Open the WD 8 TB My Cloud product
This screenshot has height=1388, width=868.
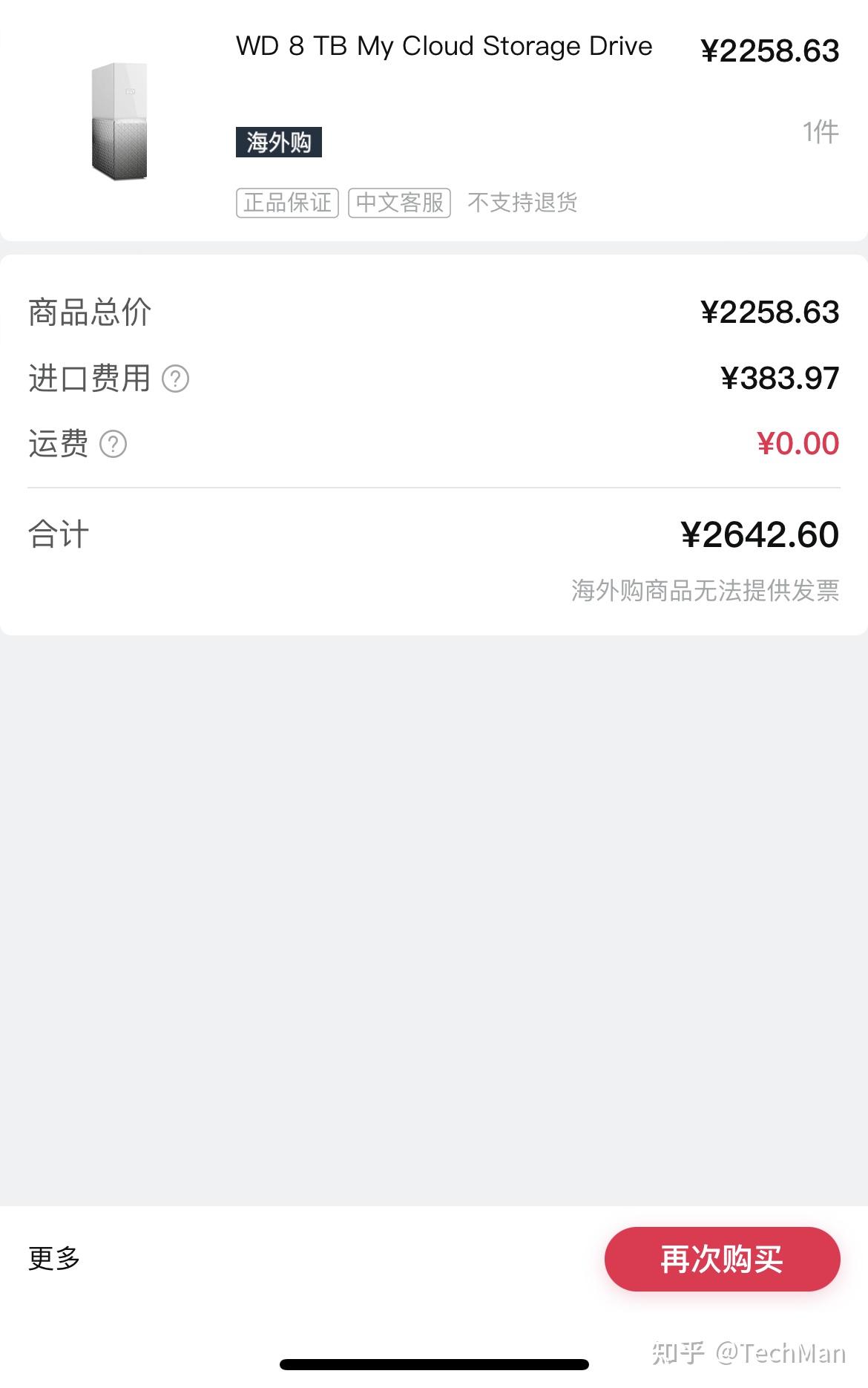click(x=444, y=47)
